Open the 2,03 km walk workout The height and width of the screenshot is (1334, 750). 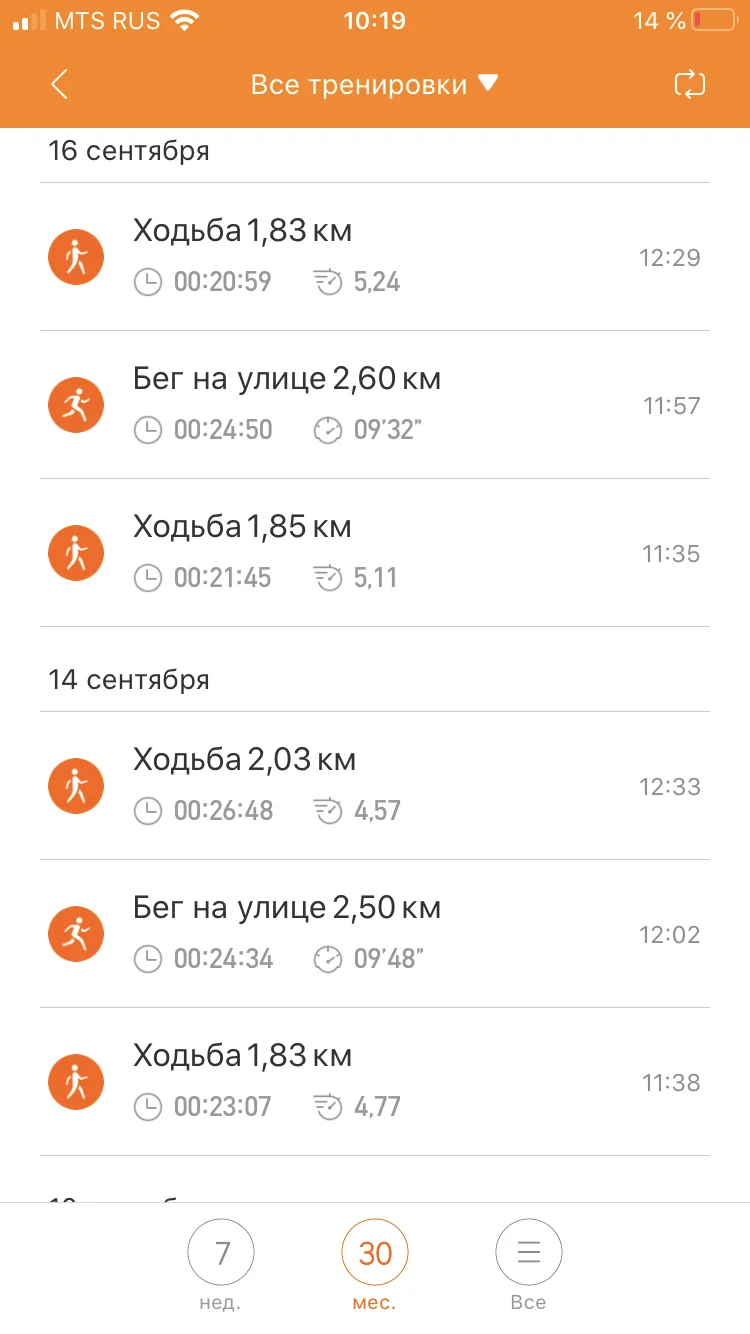(x=374, y=786)
